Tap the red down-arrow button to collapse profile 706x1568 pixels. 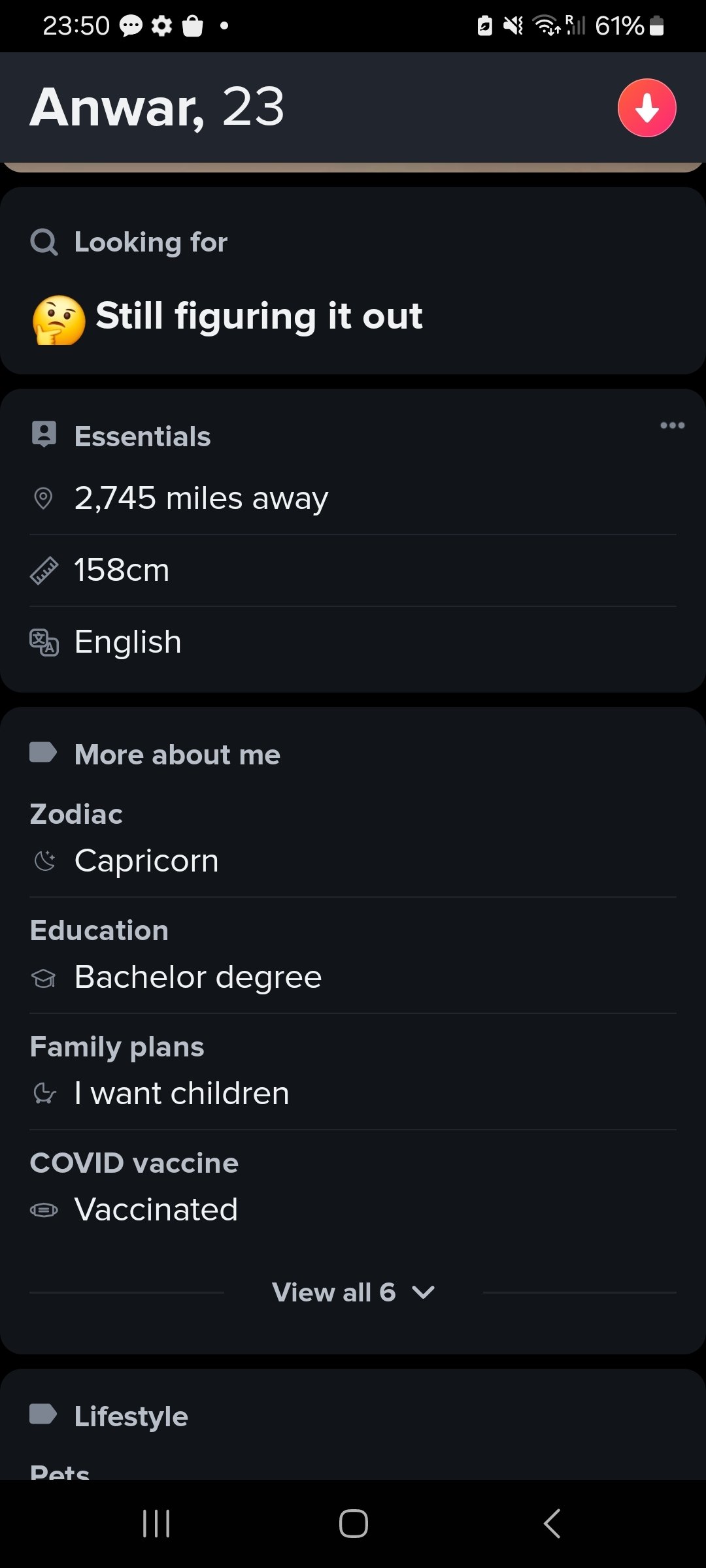[x=647, y=108]
